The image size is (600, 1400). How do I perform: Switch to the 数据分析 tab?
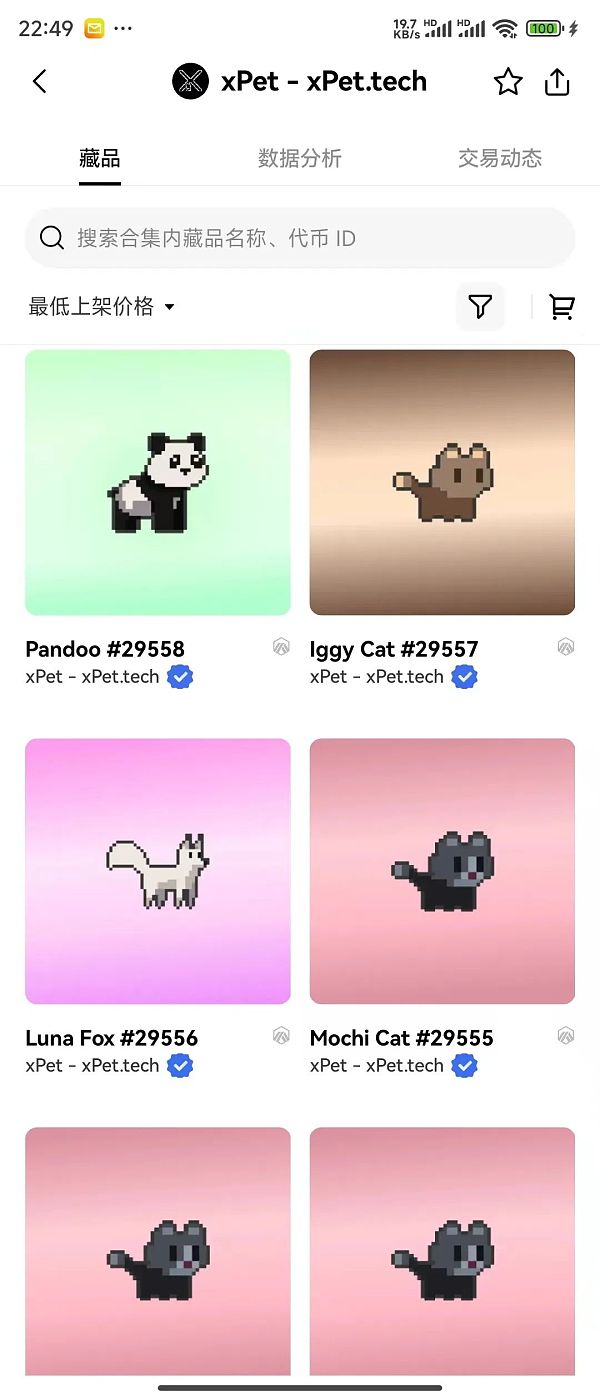(300, 158)
